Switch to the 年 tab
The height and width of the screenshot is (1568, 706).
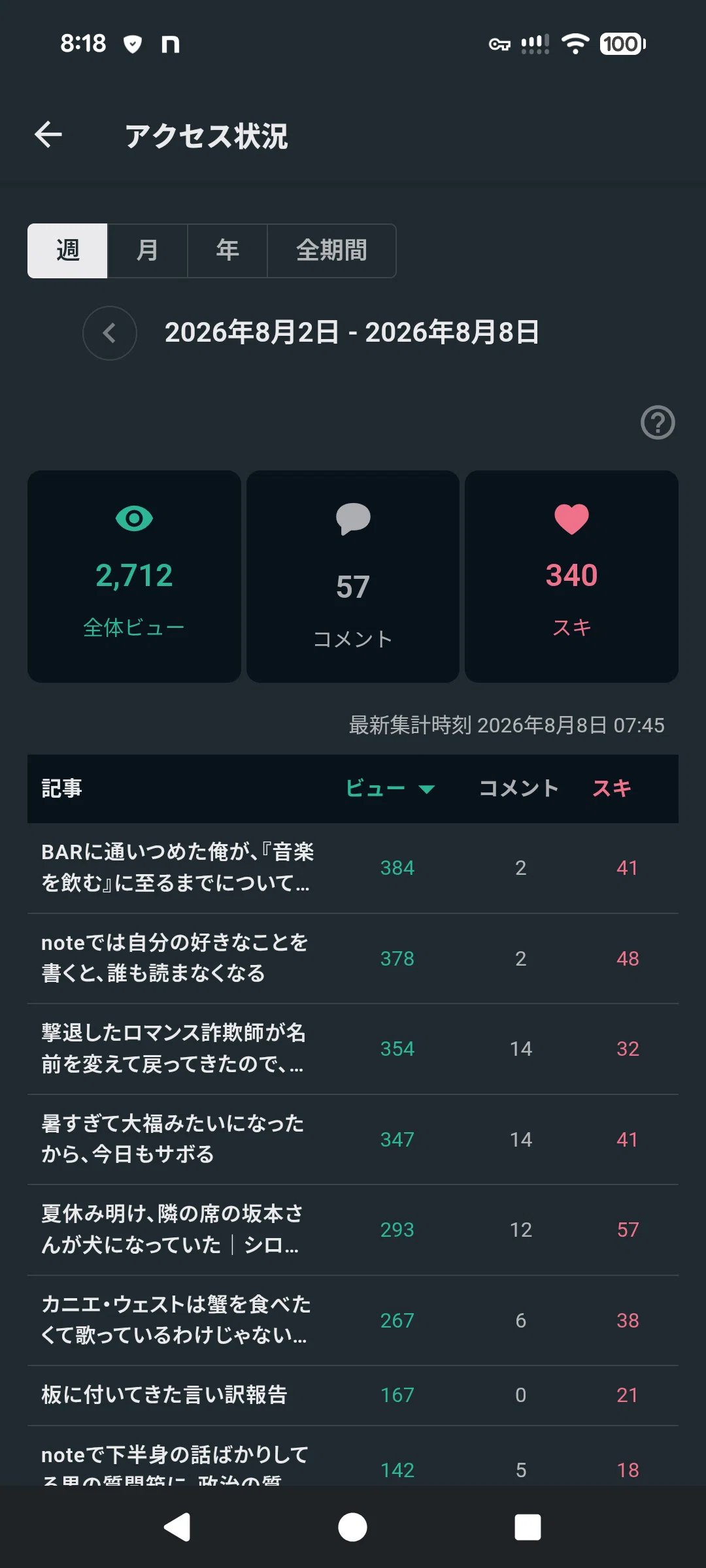pos(227,251)
